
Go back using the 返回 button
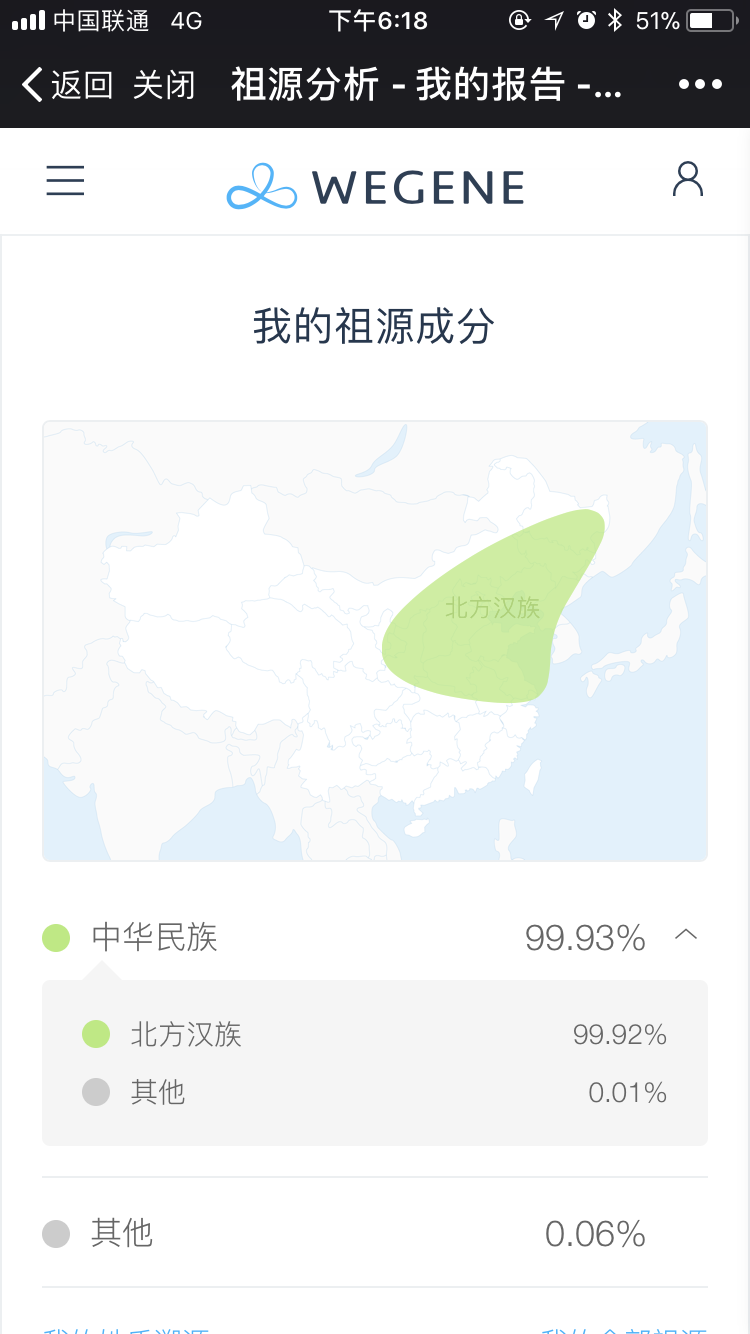(67, 85)
